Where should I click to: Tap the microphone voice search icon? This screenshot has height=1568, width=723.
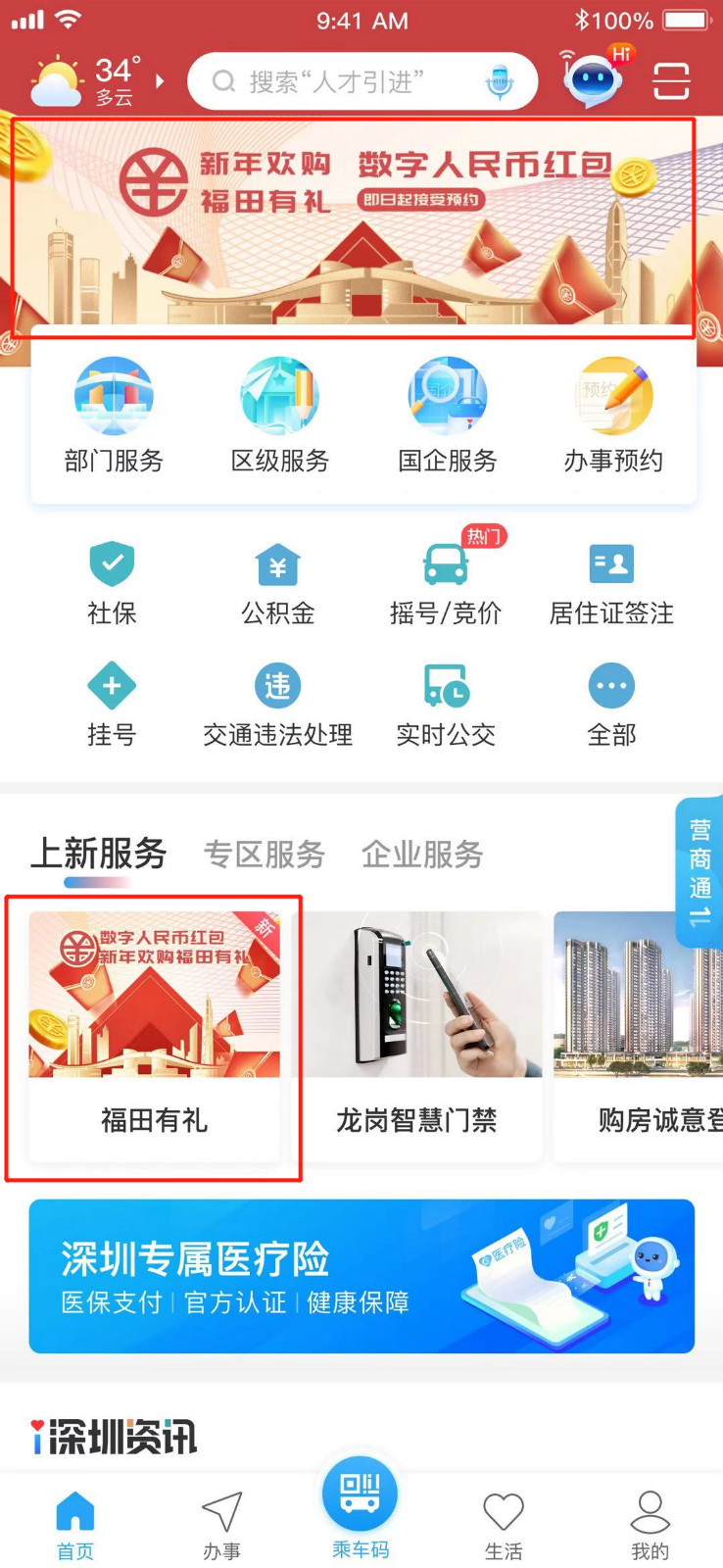pyautogui.click(x=500, y=82)
